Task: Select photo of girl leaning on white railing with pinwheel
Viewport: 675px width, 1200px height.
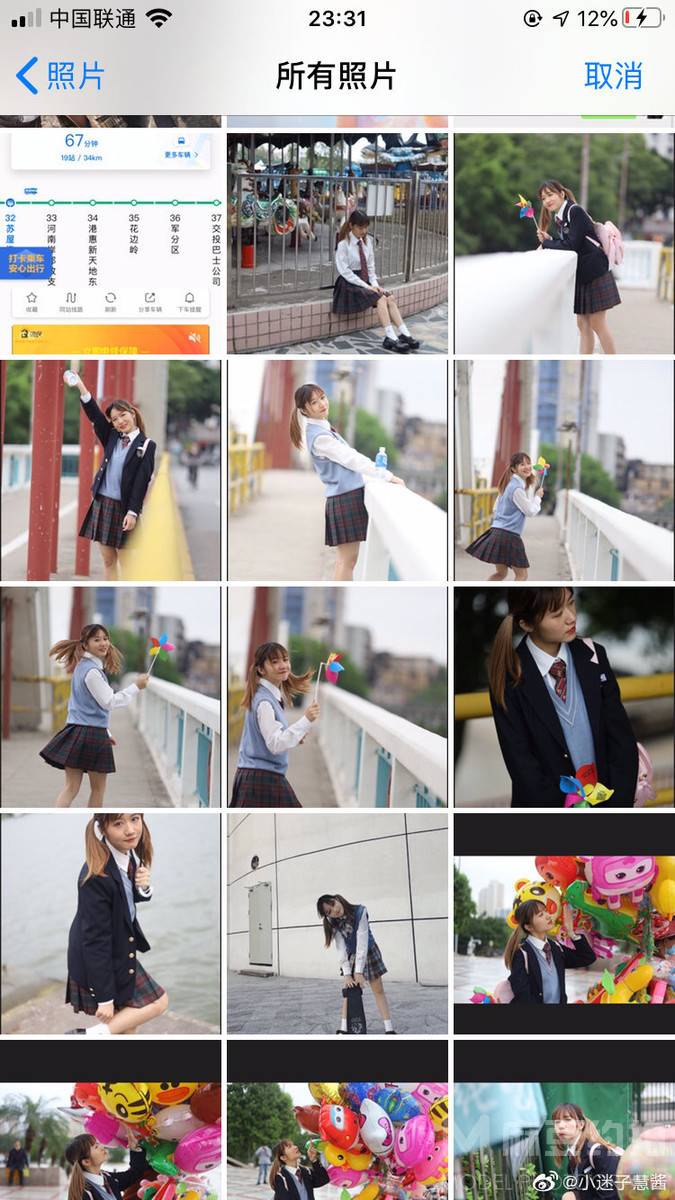Action: (x=563, y=243)
